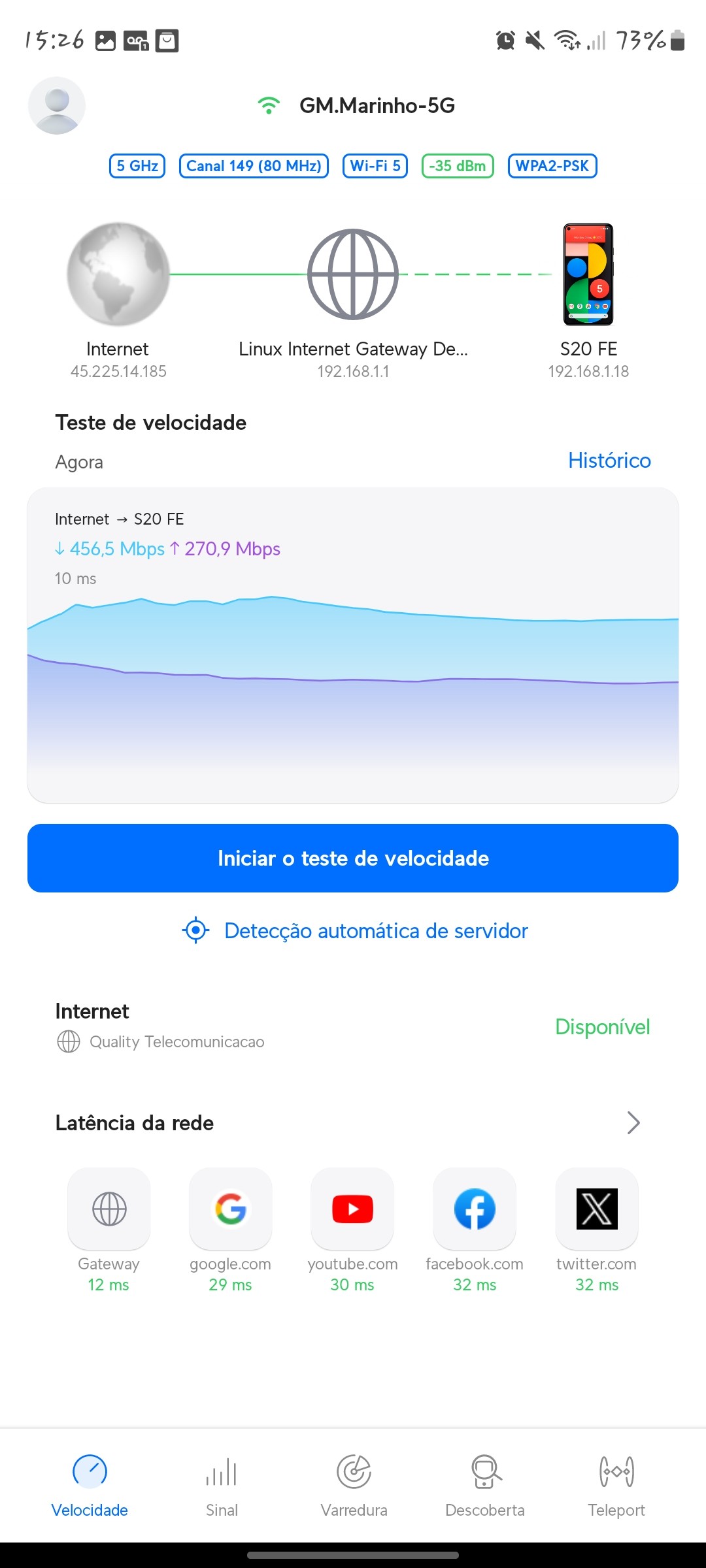Select the youtube.com latency tile
This screenshot has width=706, height=1568.
coord(352,1209)
